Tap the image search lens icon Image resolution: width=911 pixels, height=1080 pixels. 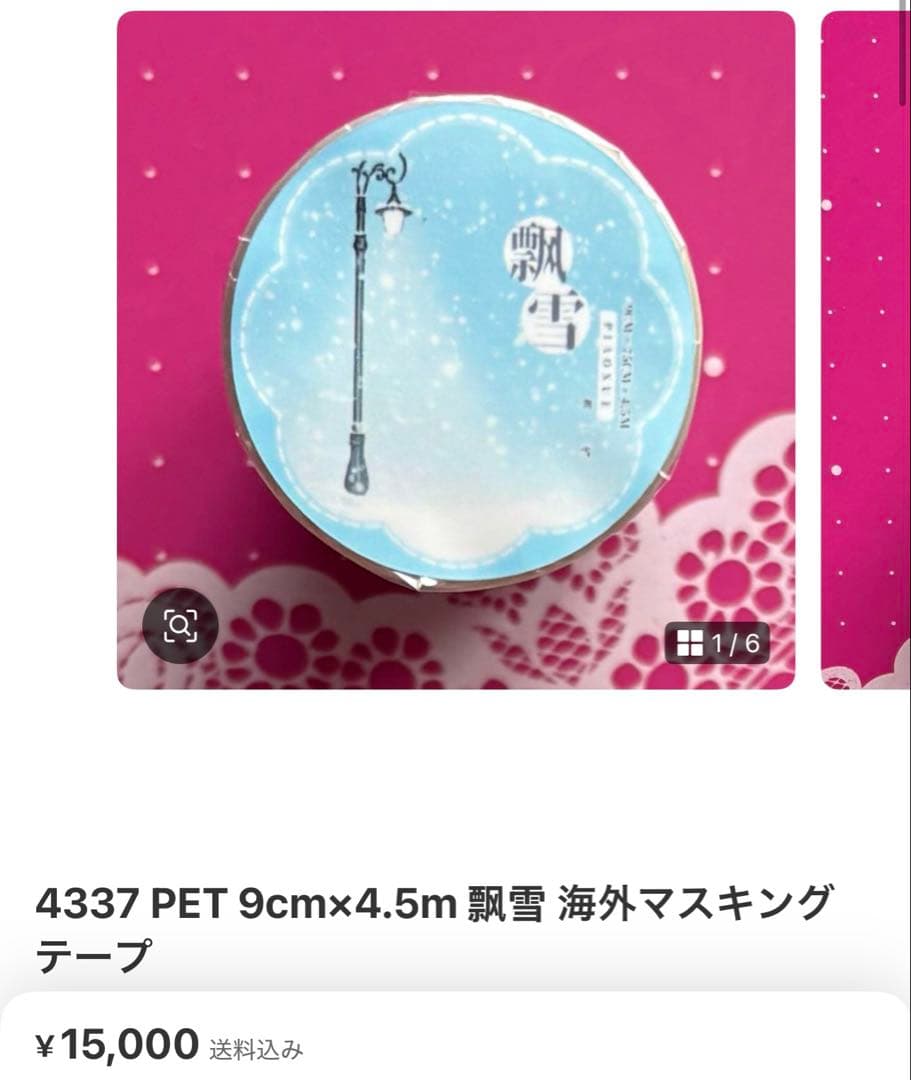point(180,627)
